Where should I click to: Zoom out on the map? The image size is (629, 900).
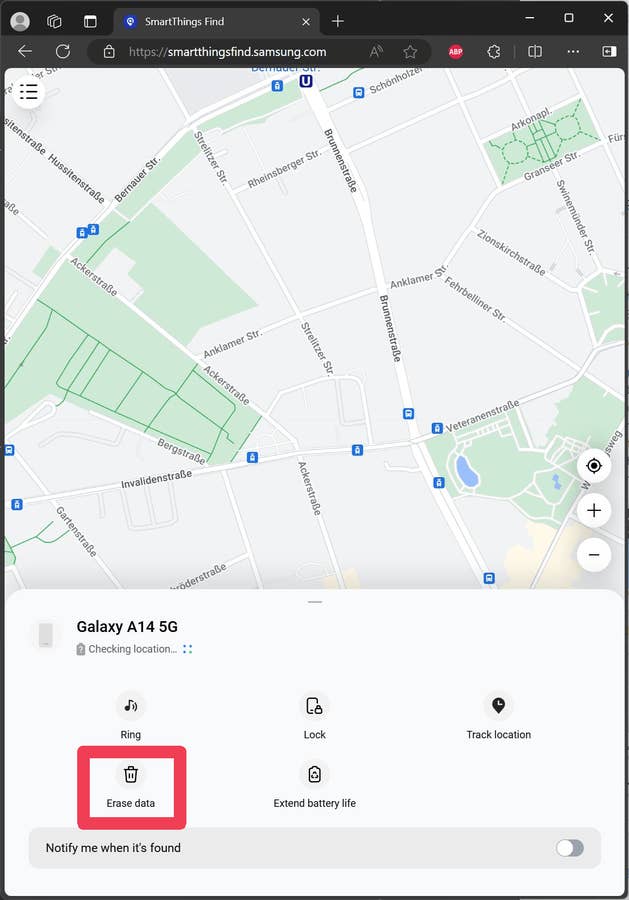coord(594,554)
